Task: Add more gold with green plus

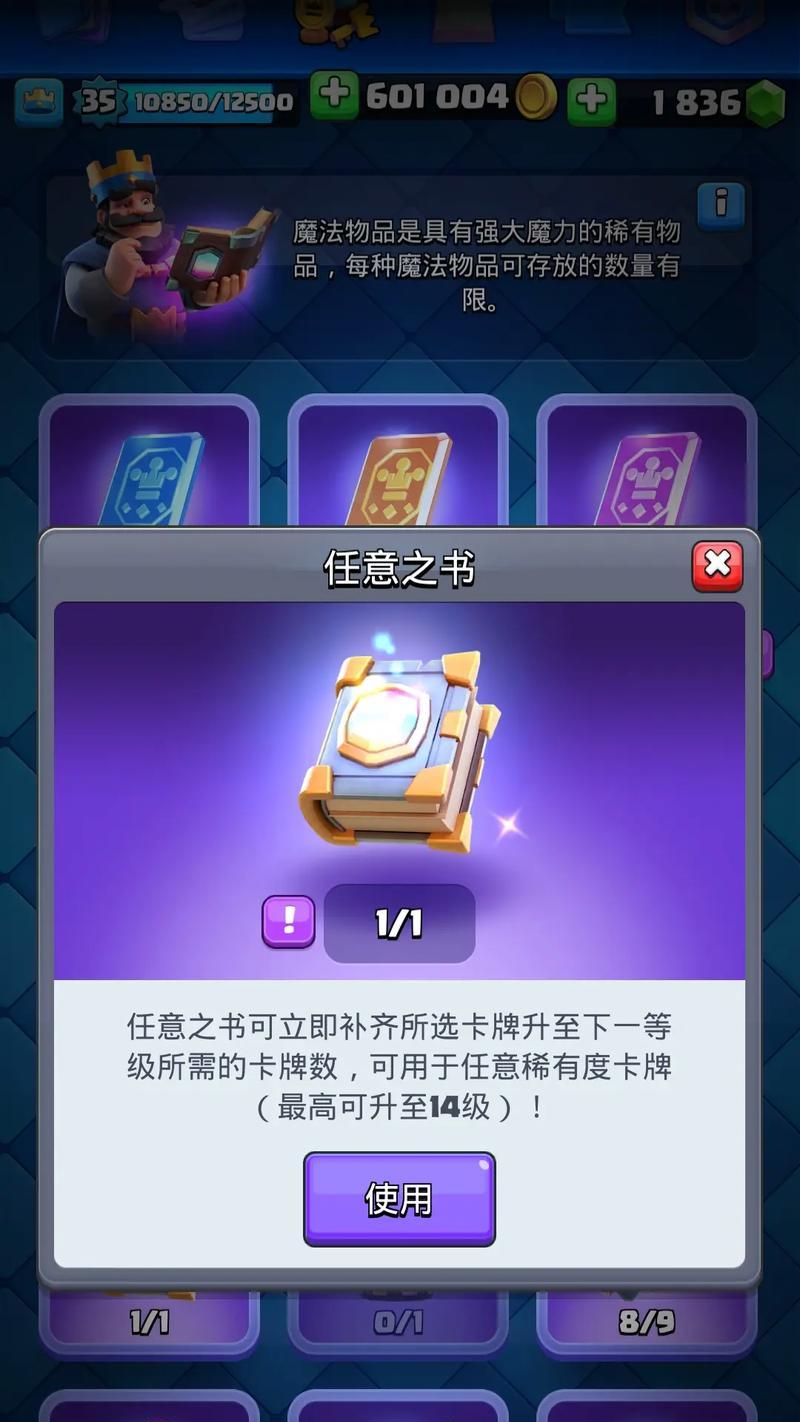Action: coord(334,98)
